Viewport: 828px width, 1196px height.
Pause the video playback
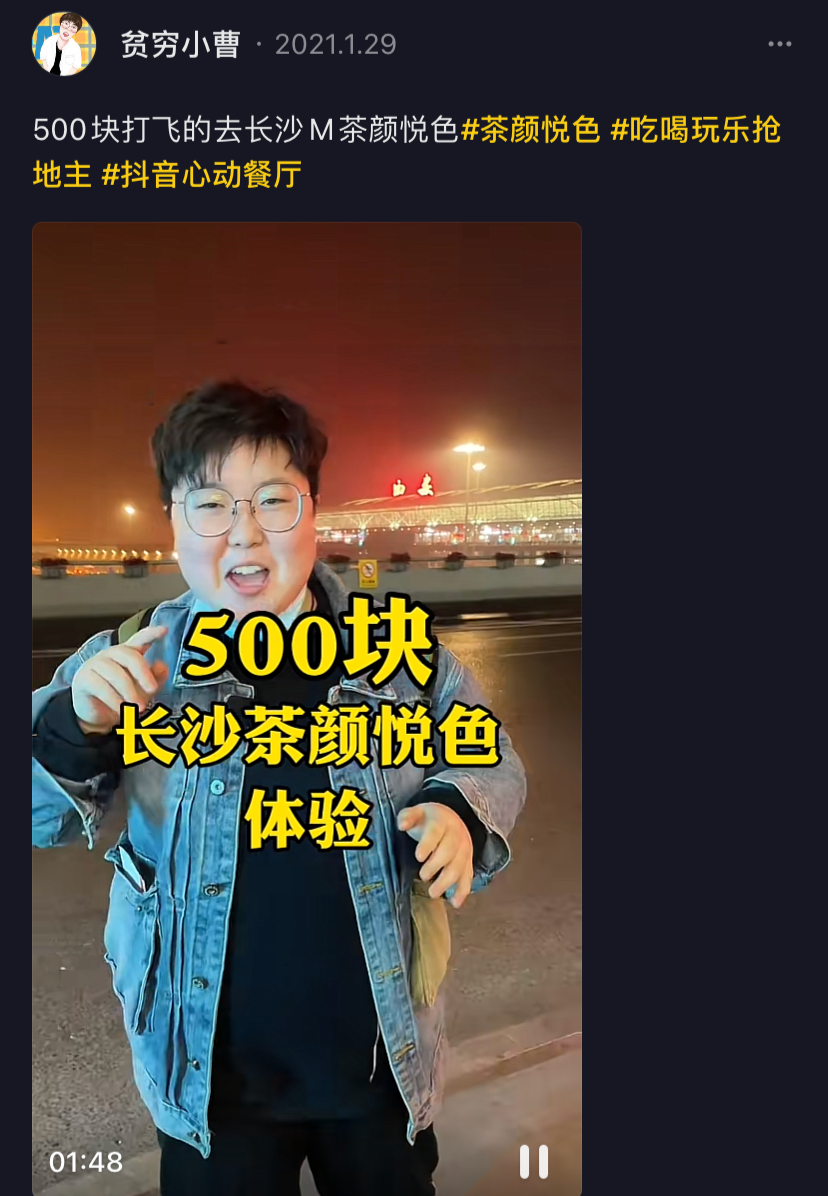click(x=533, y=1161)
